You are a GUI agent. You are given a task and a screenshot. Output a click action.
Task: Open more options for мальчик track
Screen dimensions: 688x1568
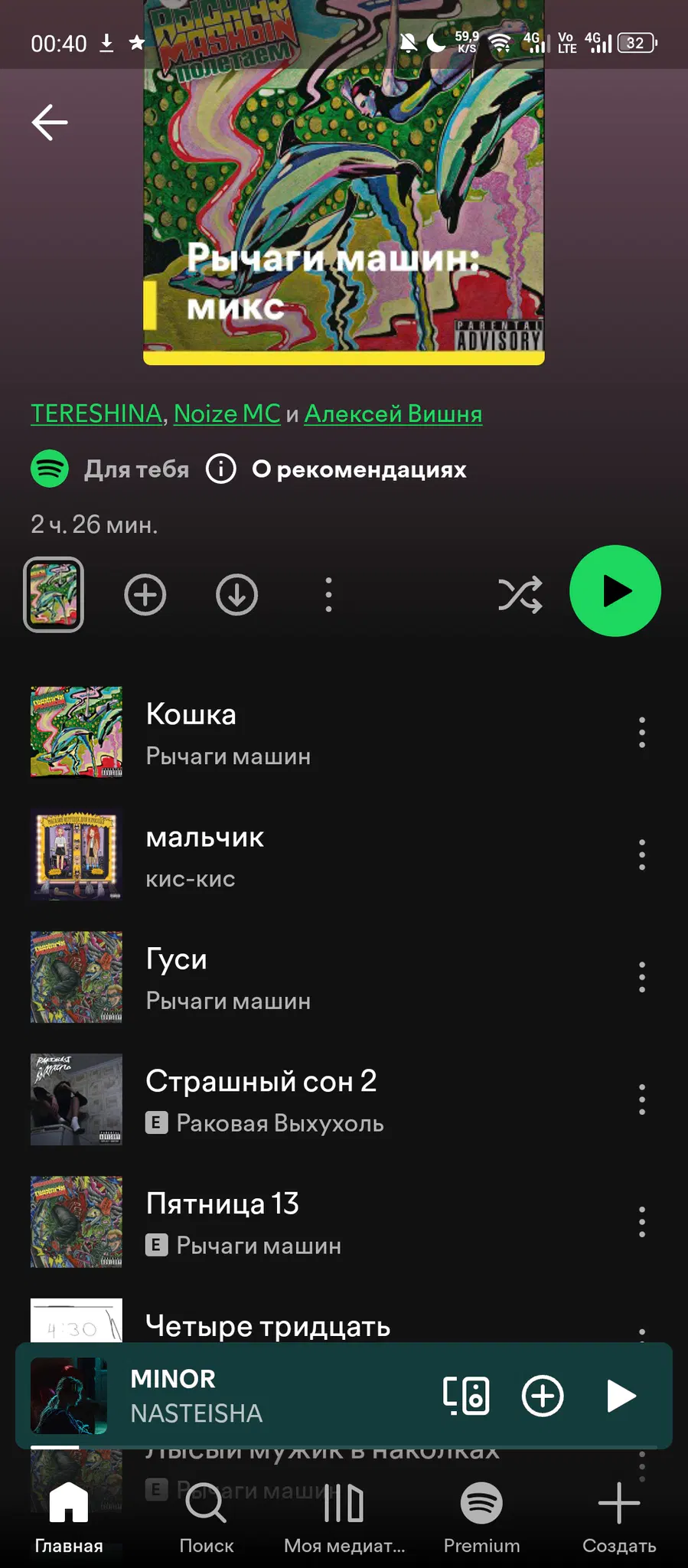coord(642,854)
